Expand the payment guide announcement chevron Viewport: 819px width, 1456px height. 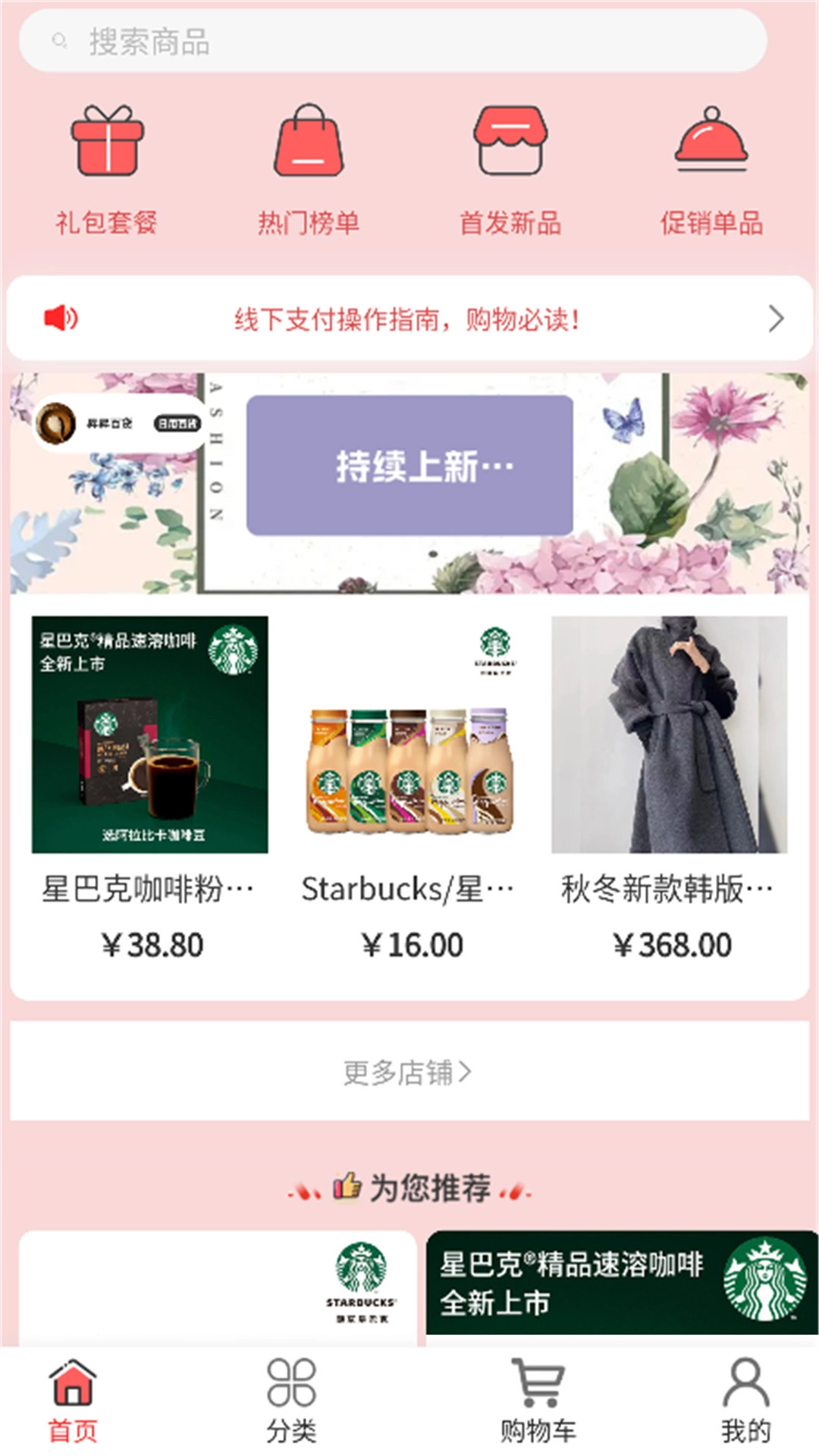pos(775,318)
